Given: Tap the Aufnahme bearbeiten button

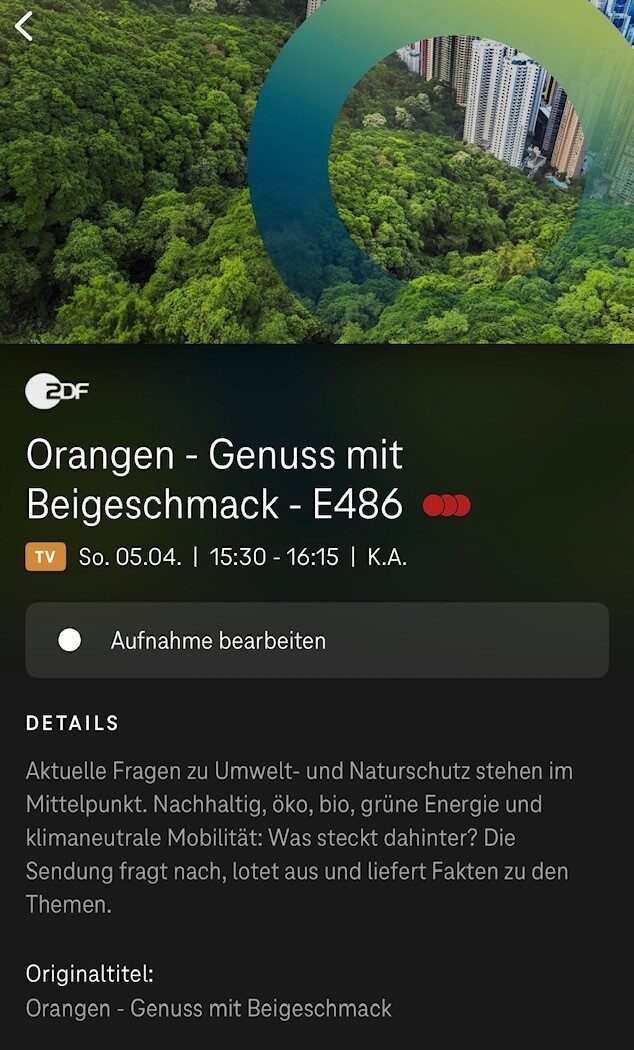Looking at the screenshot, I should coord(316,640).
